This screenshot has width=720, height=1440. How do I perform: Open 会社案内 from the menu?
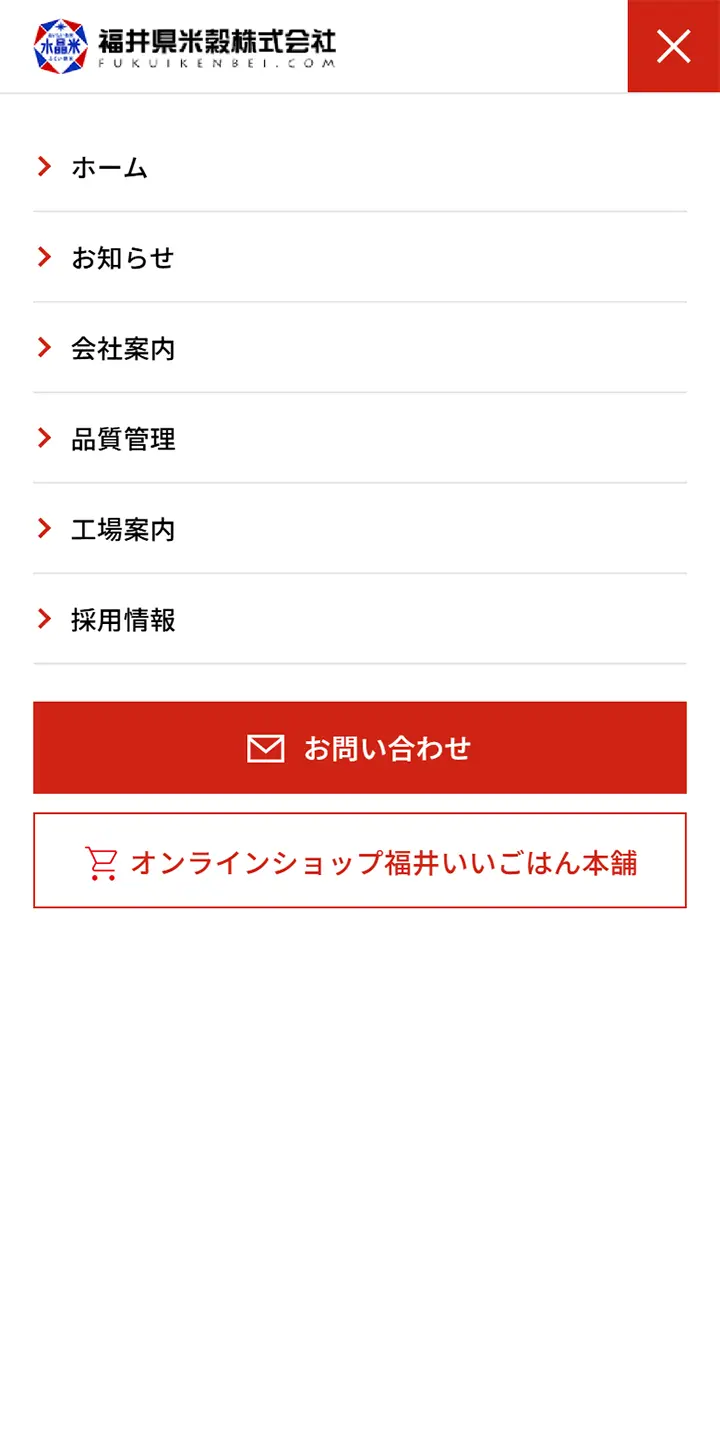[360, 348]
